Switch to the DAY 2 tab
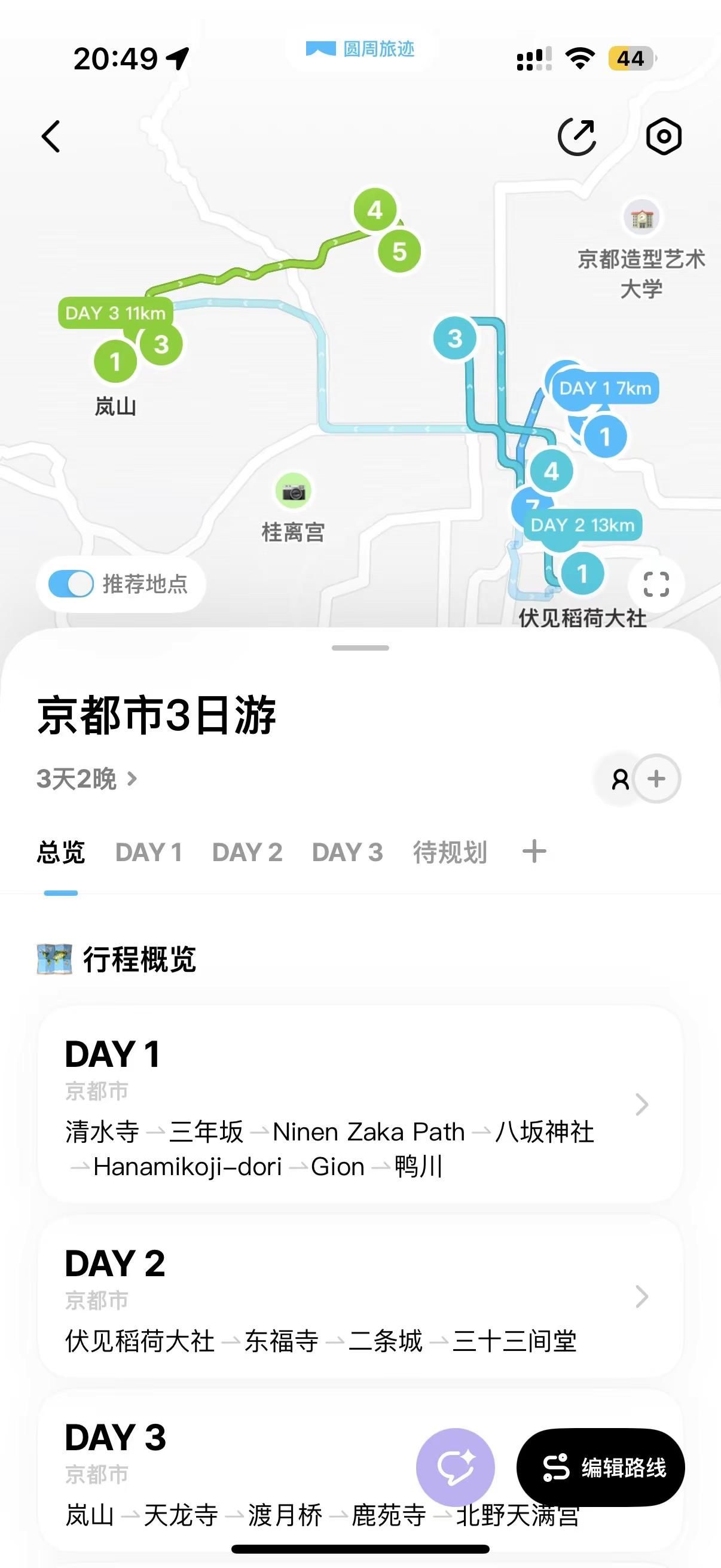The image size is (721, 1568). coord(247,852)
